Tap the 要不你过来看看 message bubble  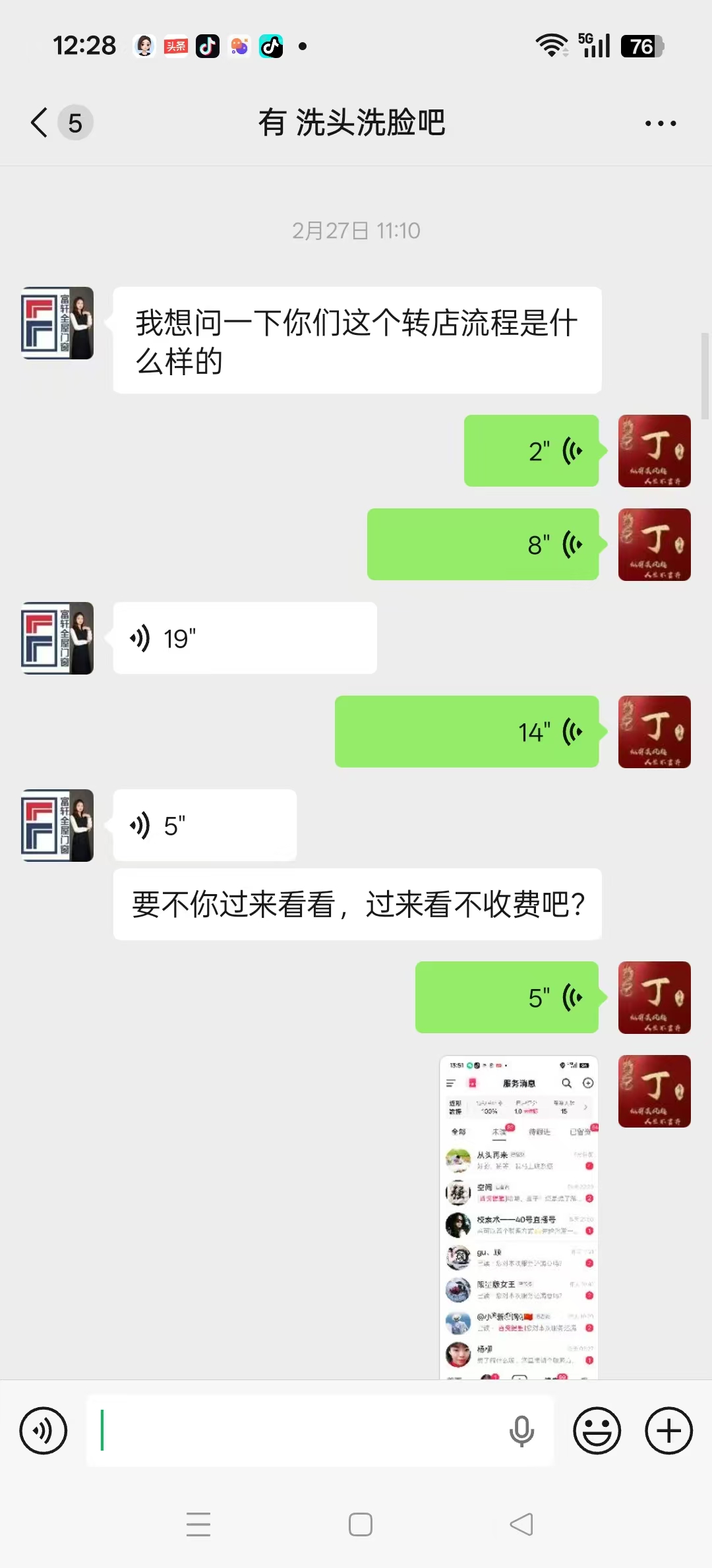[357, 905]
